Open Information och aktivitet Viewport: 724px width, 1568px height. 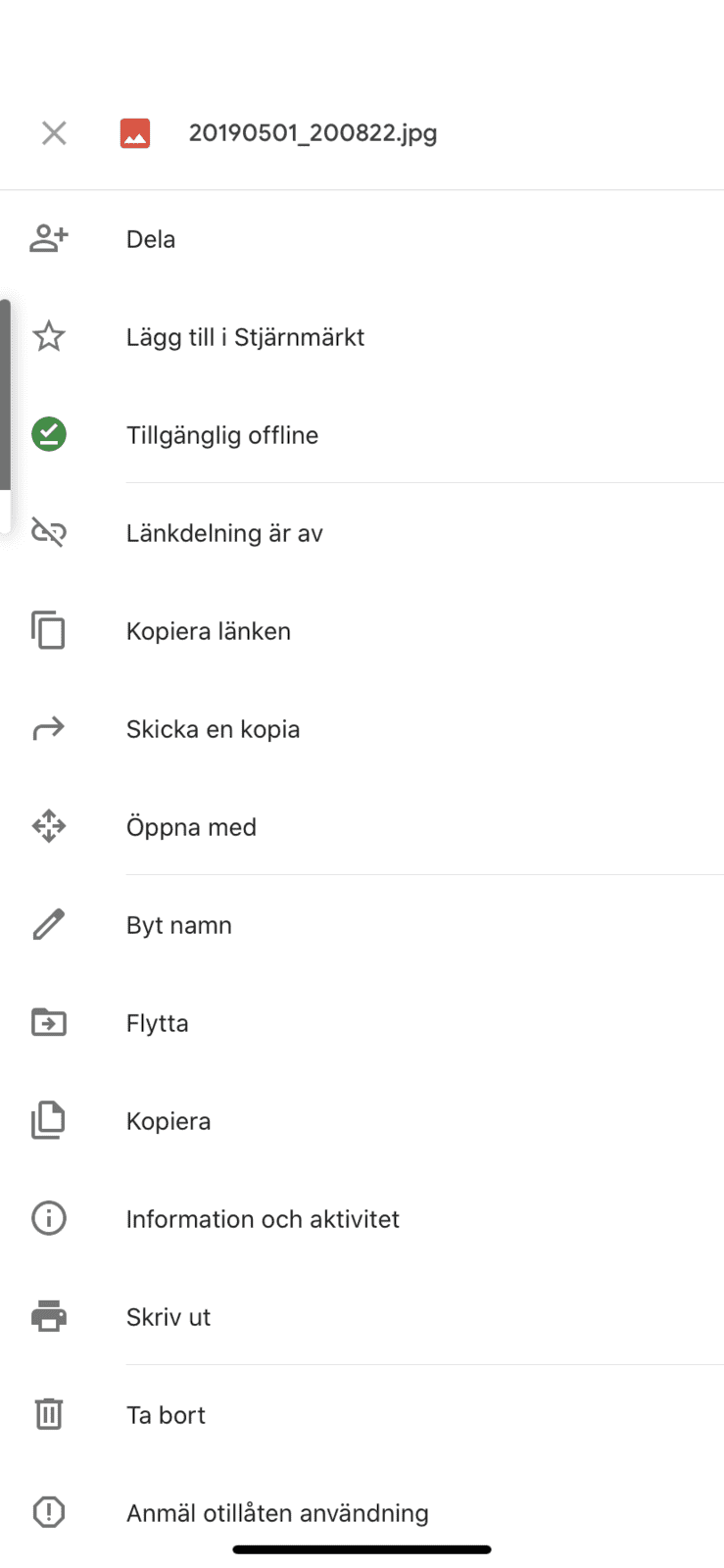tap(263, 1219)
